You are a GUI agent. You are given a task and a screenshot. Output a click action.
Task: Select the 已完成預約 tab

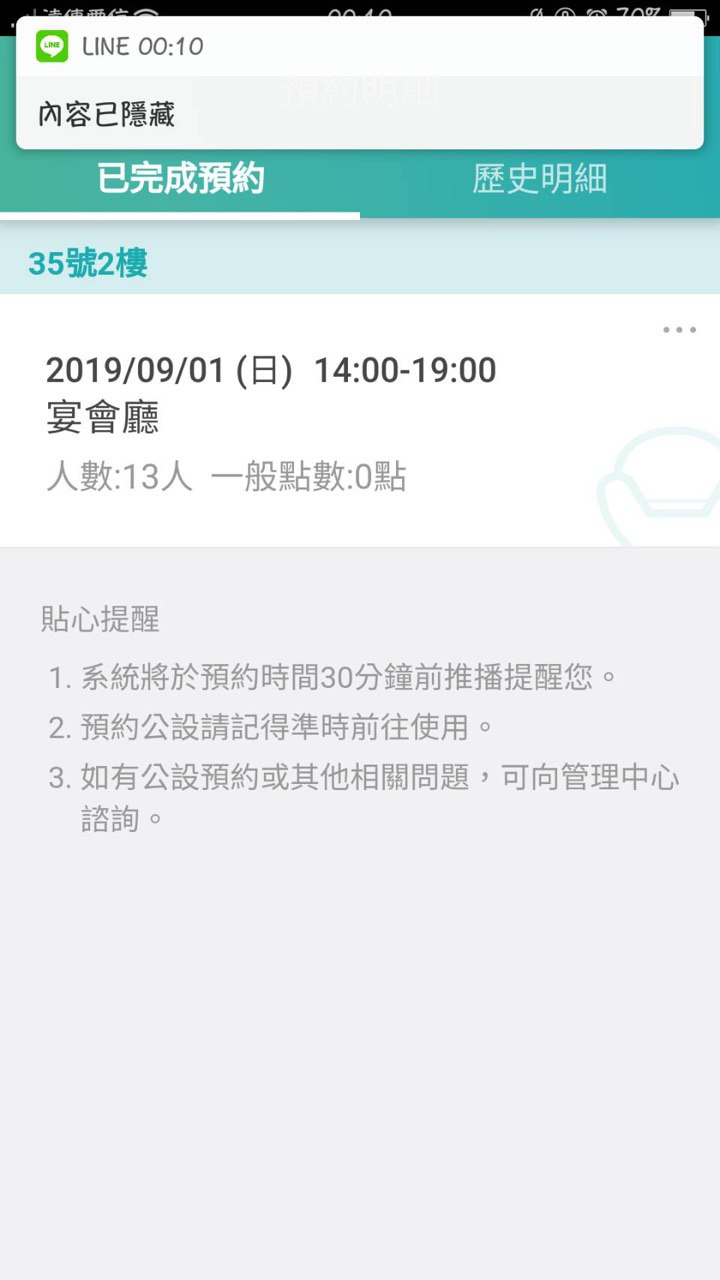(x=181, y=180)
